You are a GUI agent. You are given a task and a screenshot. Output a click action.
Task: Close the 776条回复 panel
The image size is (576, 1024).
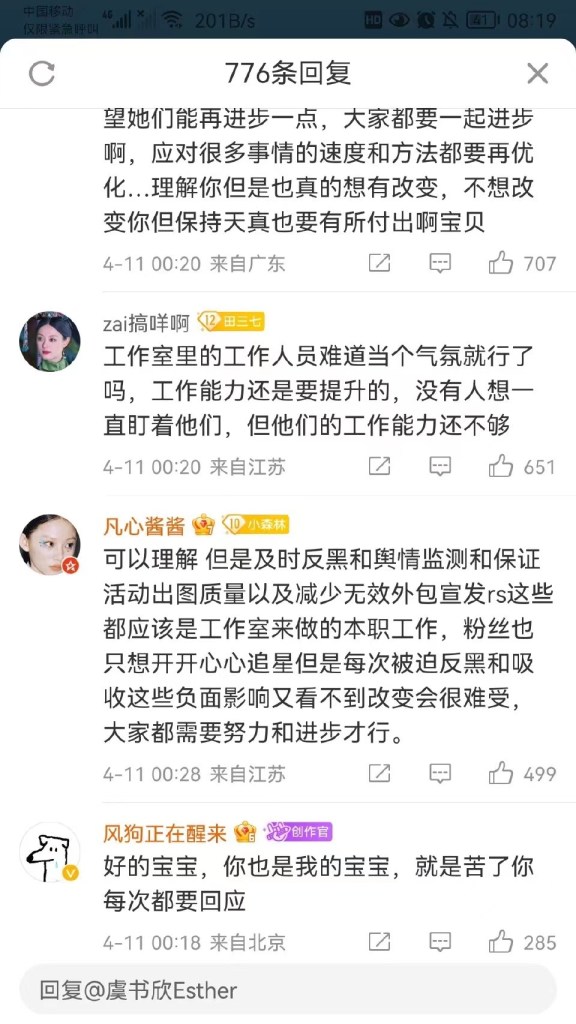pyautogui.click(x=537, y=74)
